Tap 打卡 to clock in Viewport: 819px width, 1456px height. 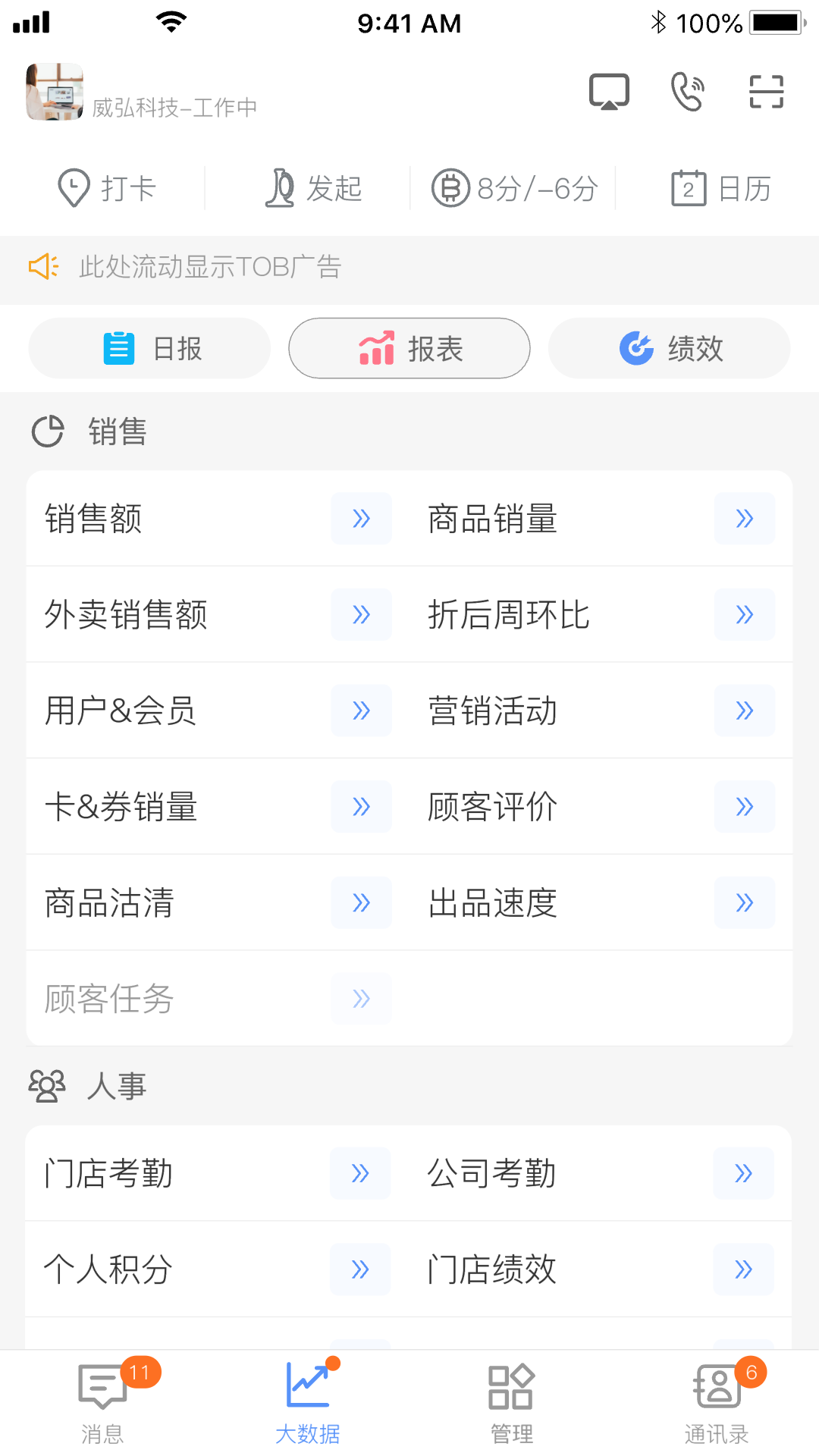click(x=107, y=188)
